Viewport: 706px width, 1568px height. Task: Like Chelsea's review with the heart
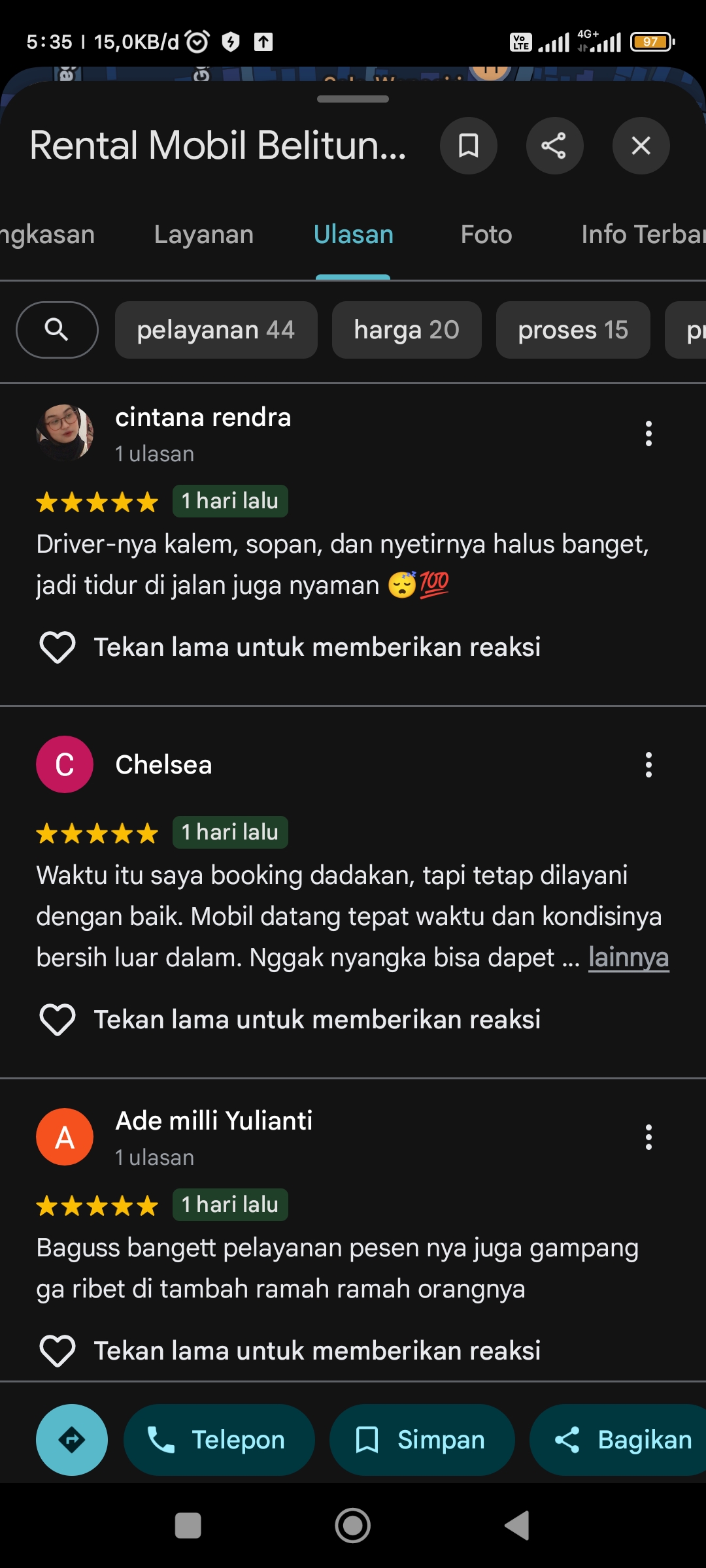[x=58, y=1020]
